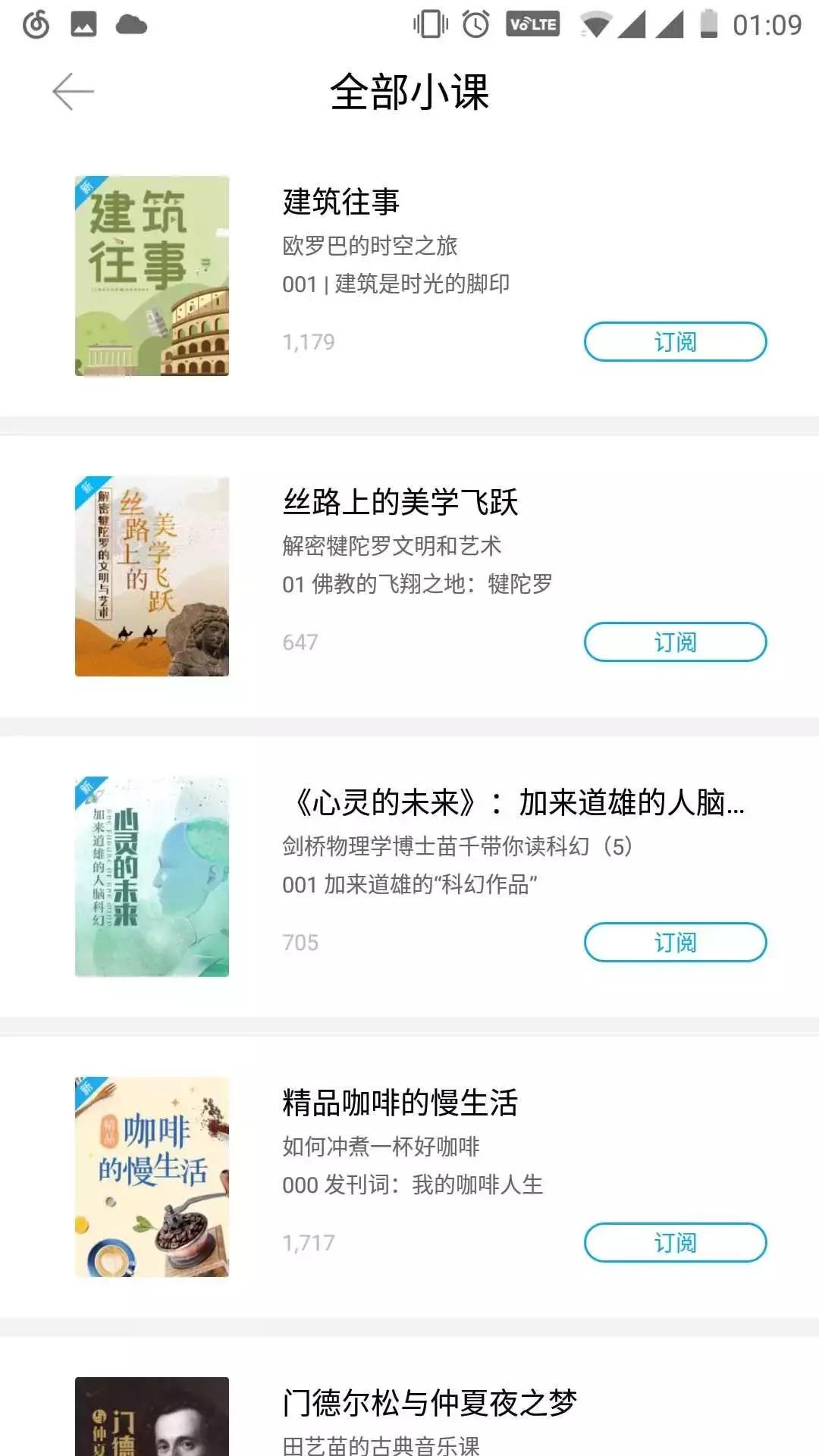Open the 咖啡的慢生活 cover image
This screenshot has width=819, height=1456.
point(152,1175)
